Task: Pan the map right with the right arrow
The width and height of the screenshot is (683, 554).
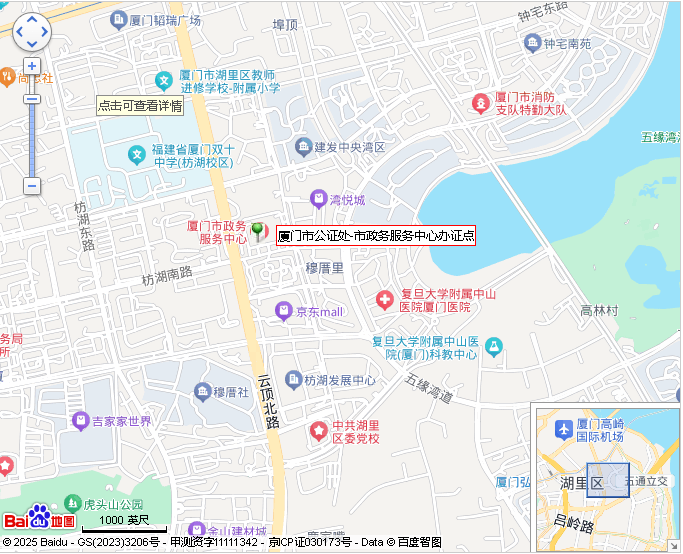Action: 44,31
